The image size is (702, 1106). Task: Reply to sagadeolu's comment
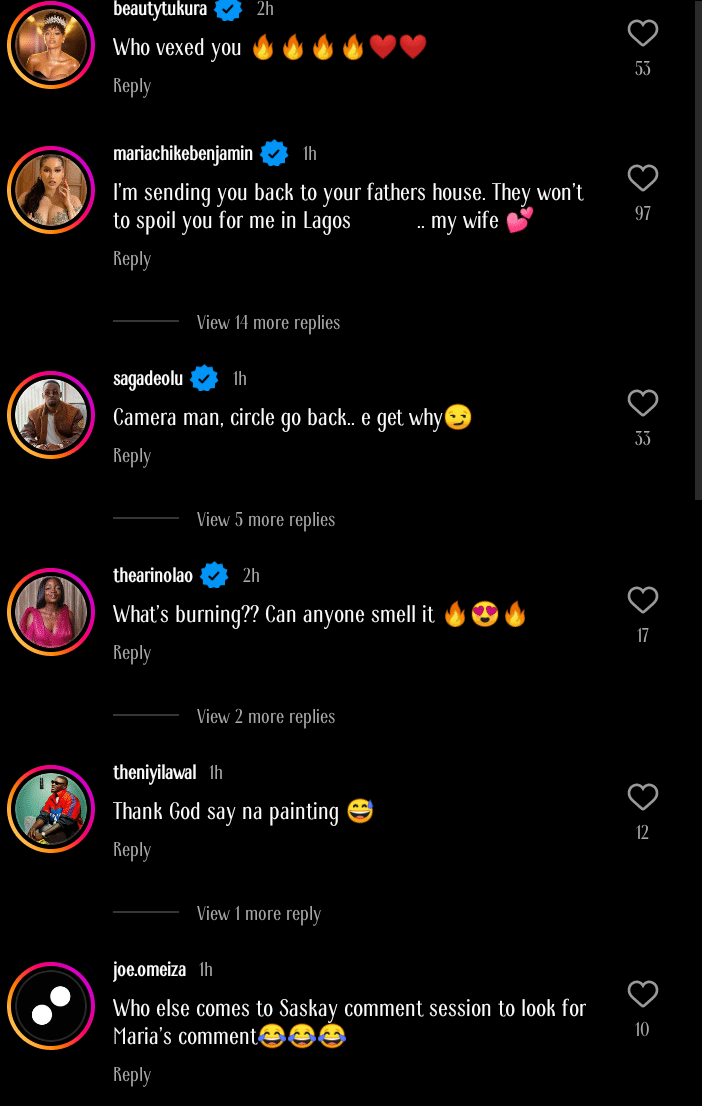point(132,456)
